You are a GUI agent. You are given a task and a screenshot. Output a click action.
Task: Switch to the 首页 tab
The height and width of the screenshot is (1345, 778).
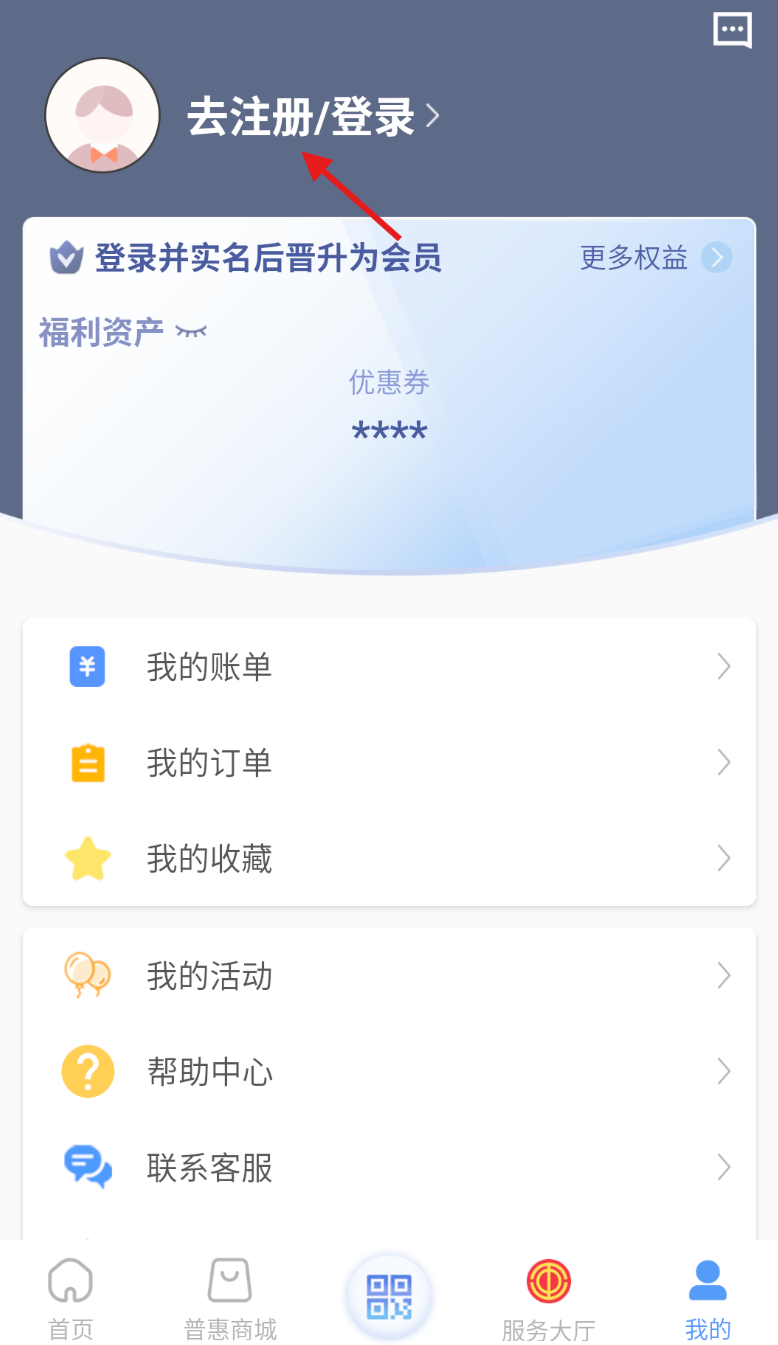(x=70, y=1299)
